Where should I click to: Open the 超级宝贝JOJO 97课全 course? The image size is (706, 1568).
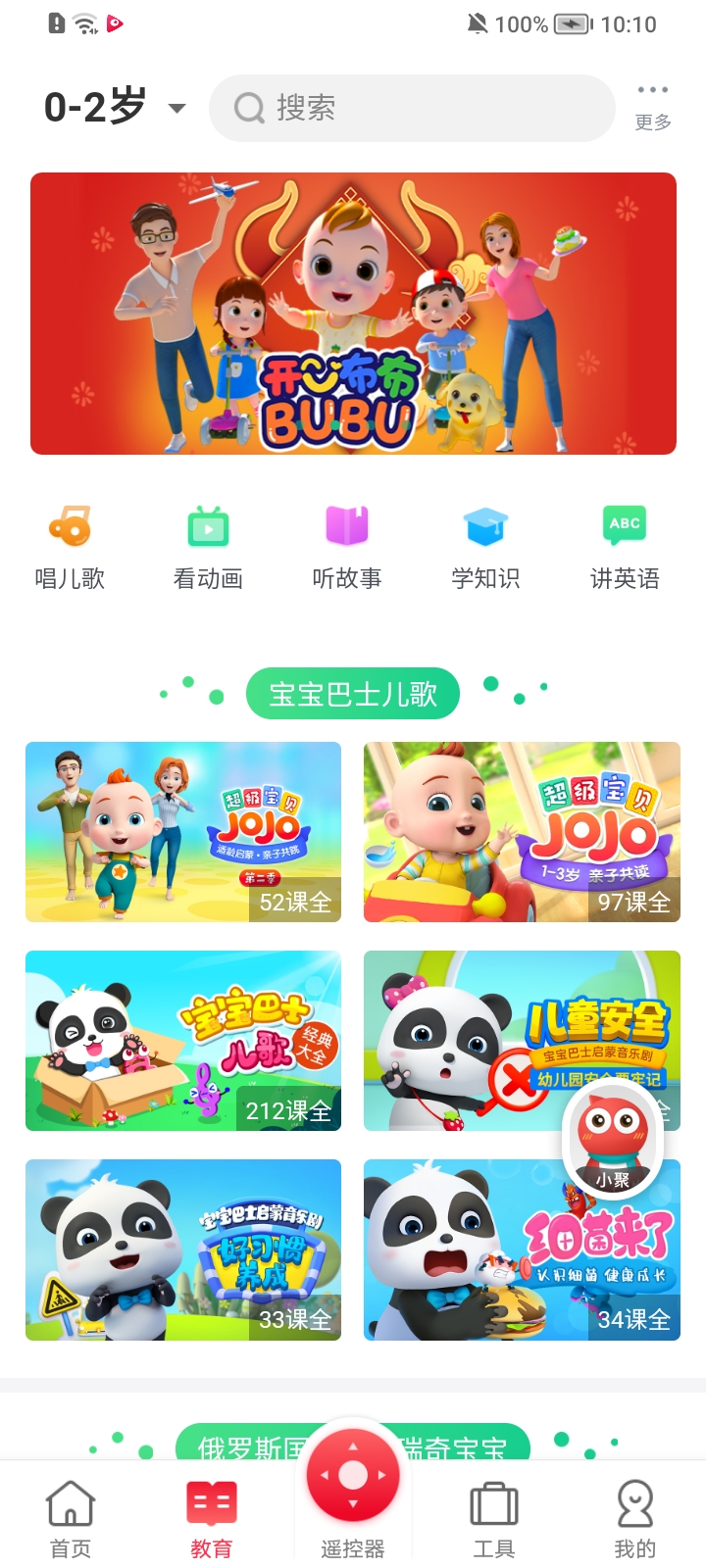point(522,832)
